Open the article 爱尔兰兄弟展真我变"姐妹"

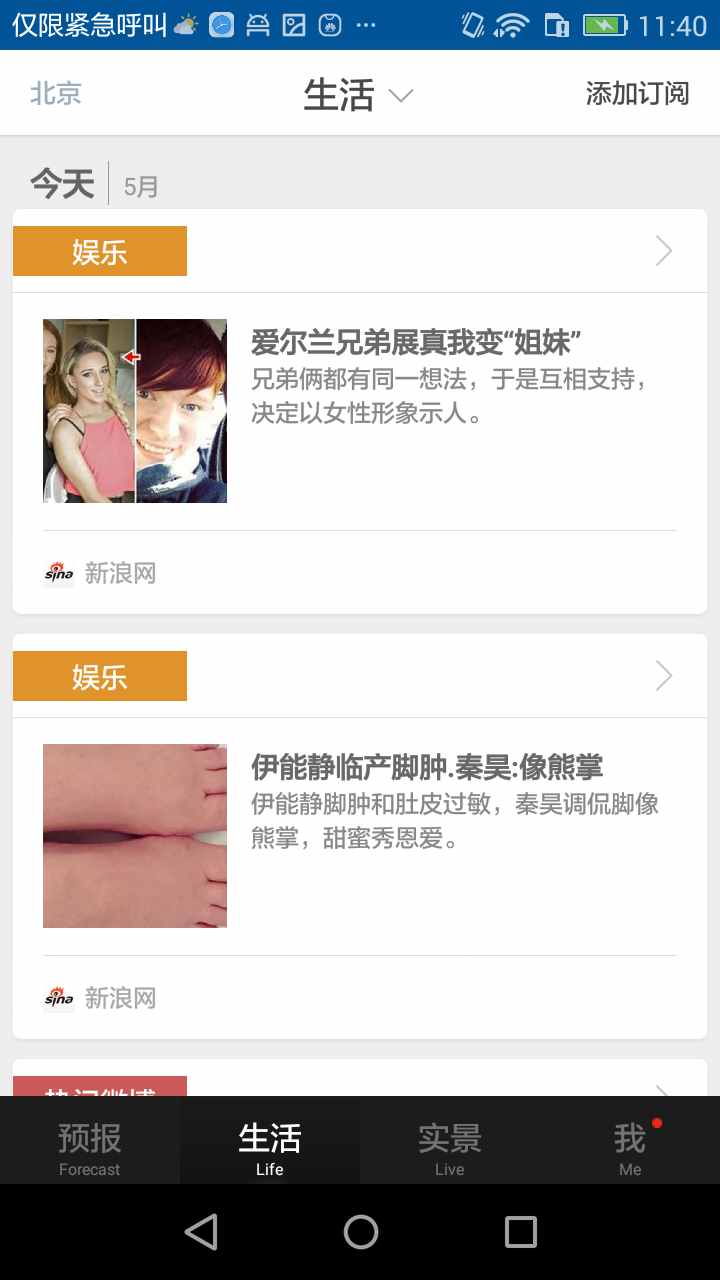pos(415,343)
